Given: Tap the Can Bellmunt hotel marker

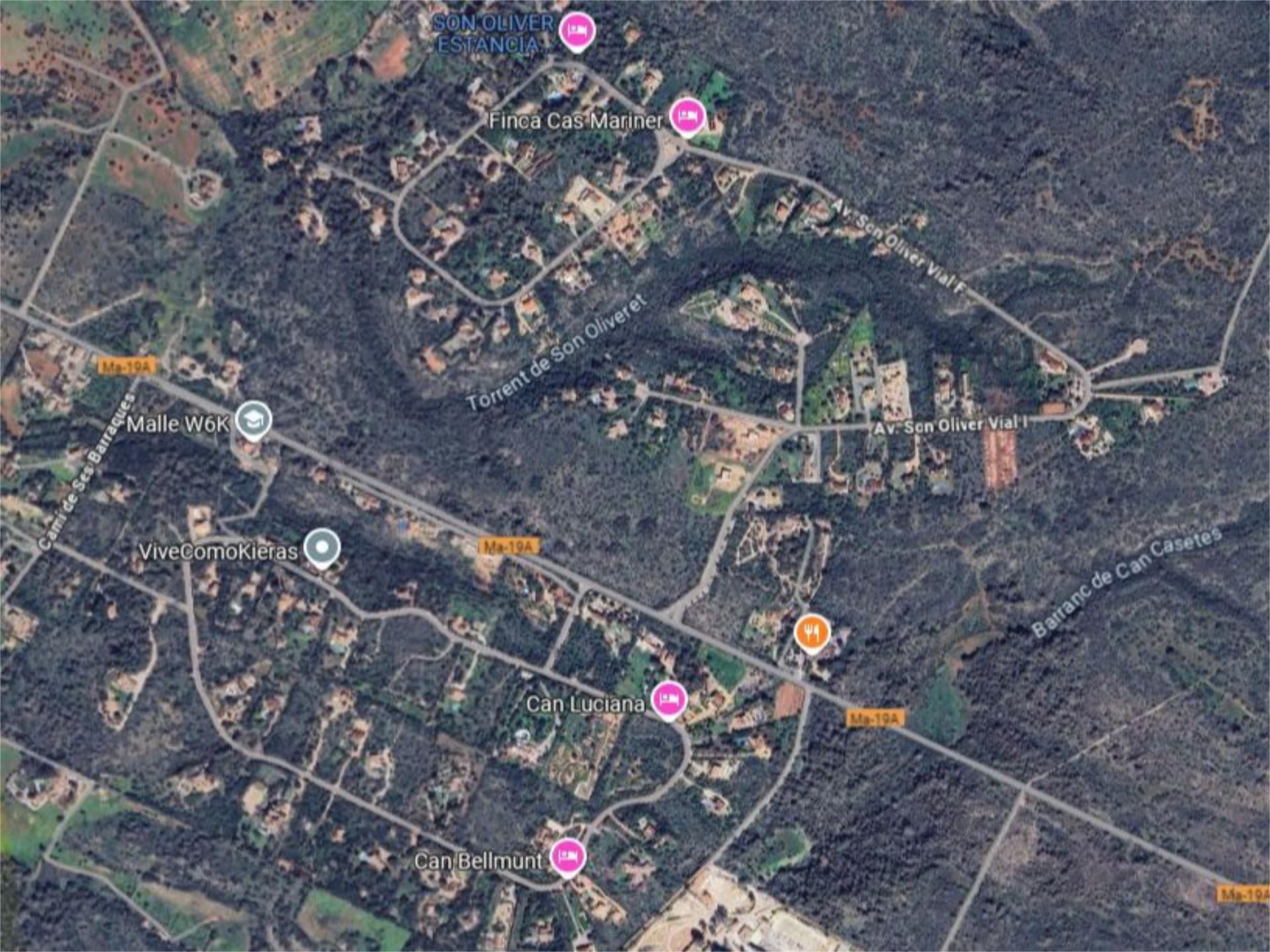Looking at the screenshot, I should [568, 857].
